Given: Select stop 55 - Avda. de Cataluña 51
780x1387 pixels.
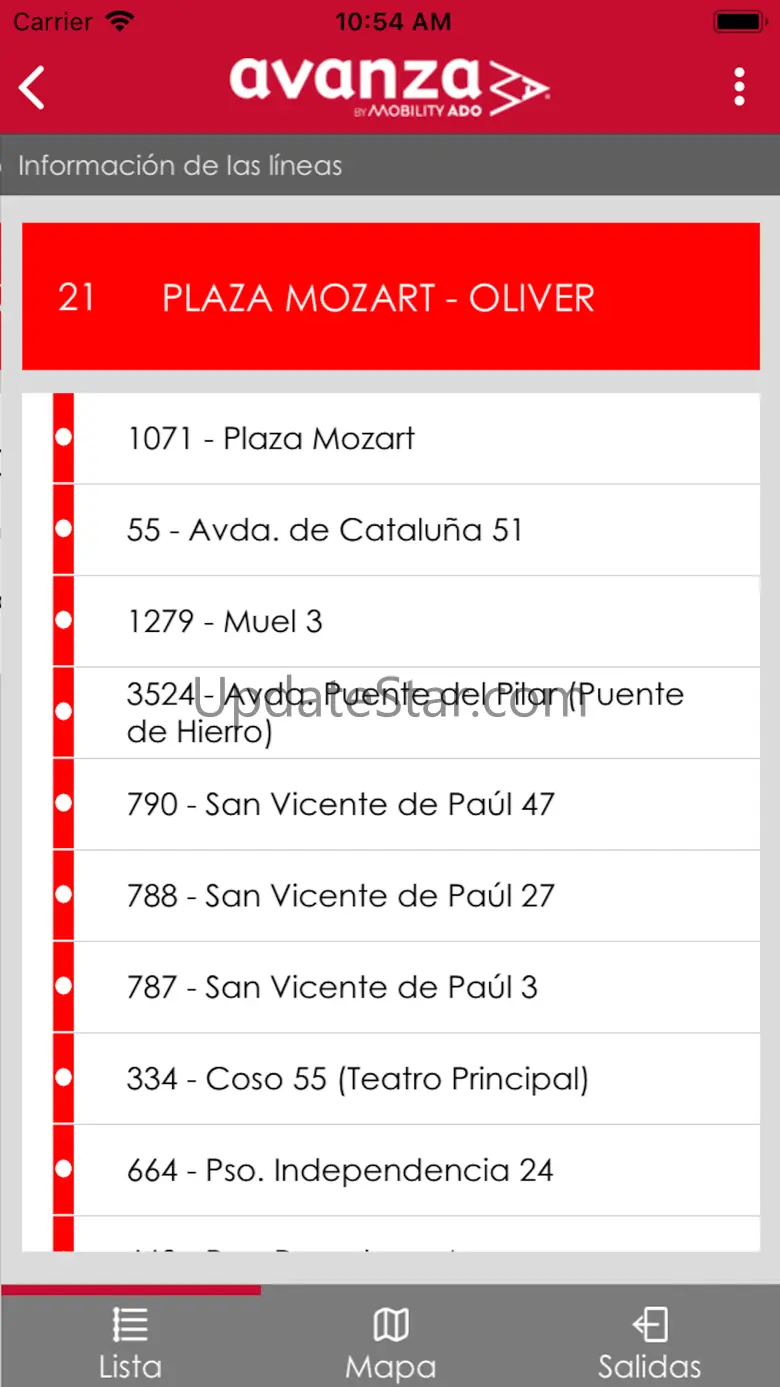Looking at the screenshot, I should [x=400, y=530].
